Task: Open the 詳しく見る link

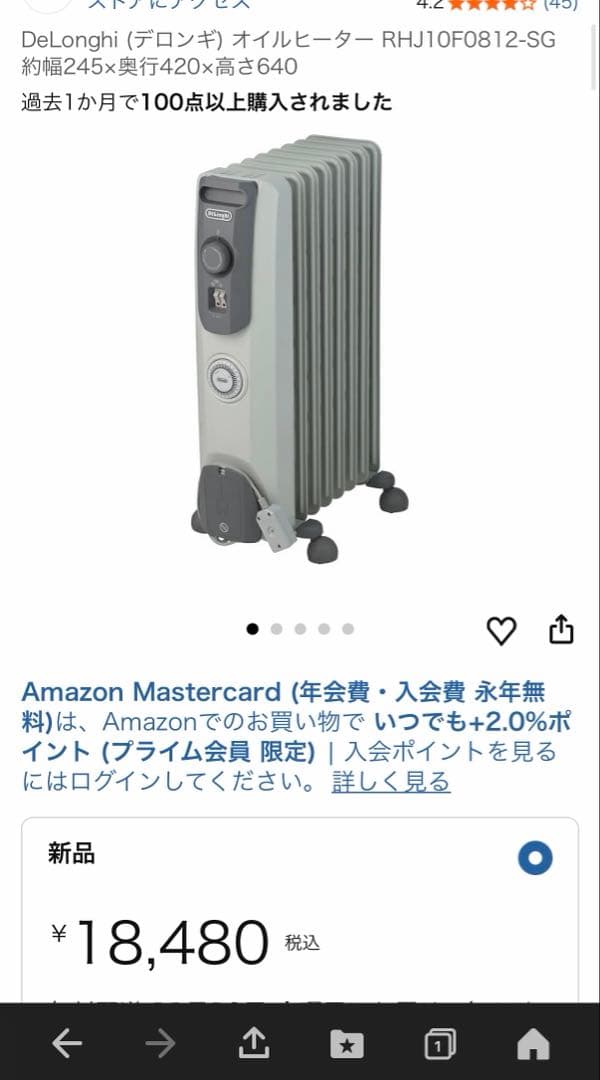Action: pyautogui.click(x=391, y=781)
